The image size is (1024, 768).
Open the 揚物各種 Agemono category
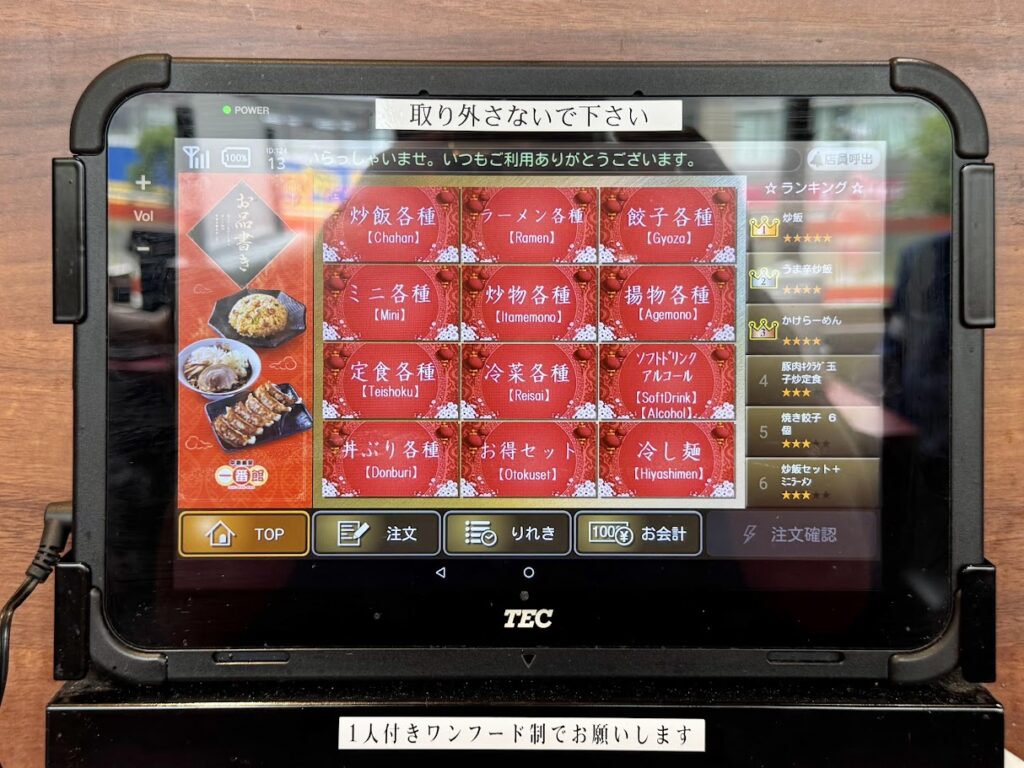(667, 302)
